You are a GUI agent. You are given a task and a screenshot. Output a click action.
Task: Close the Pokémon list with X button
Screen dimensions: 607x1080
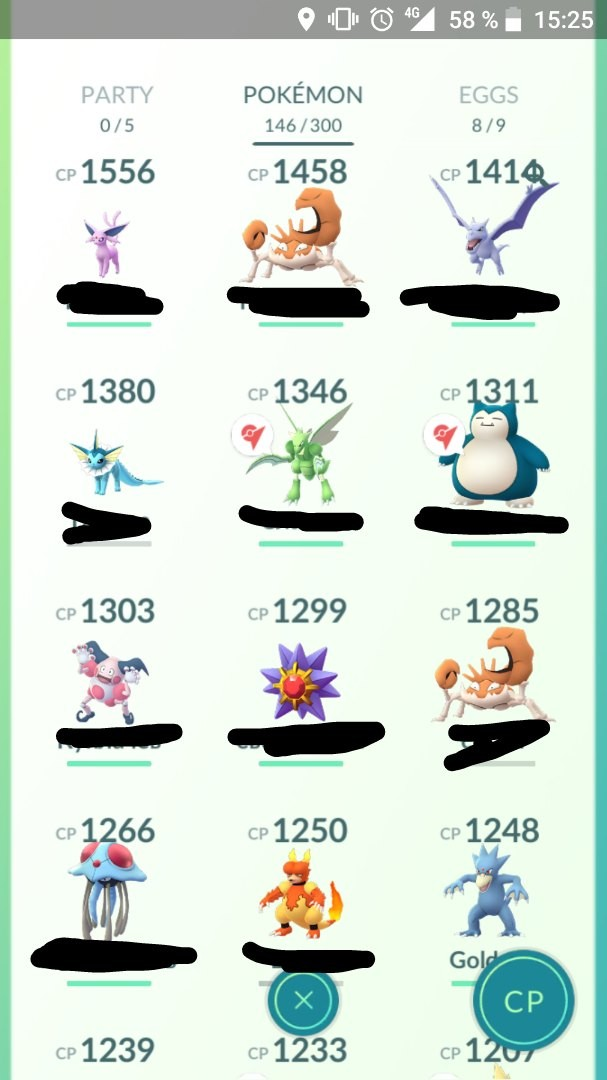303,1000
